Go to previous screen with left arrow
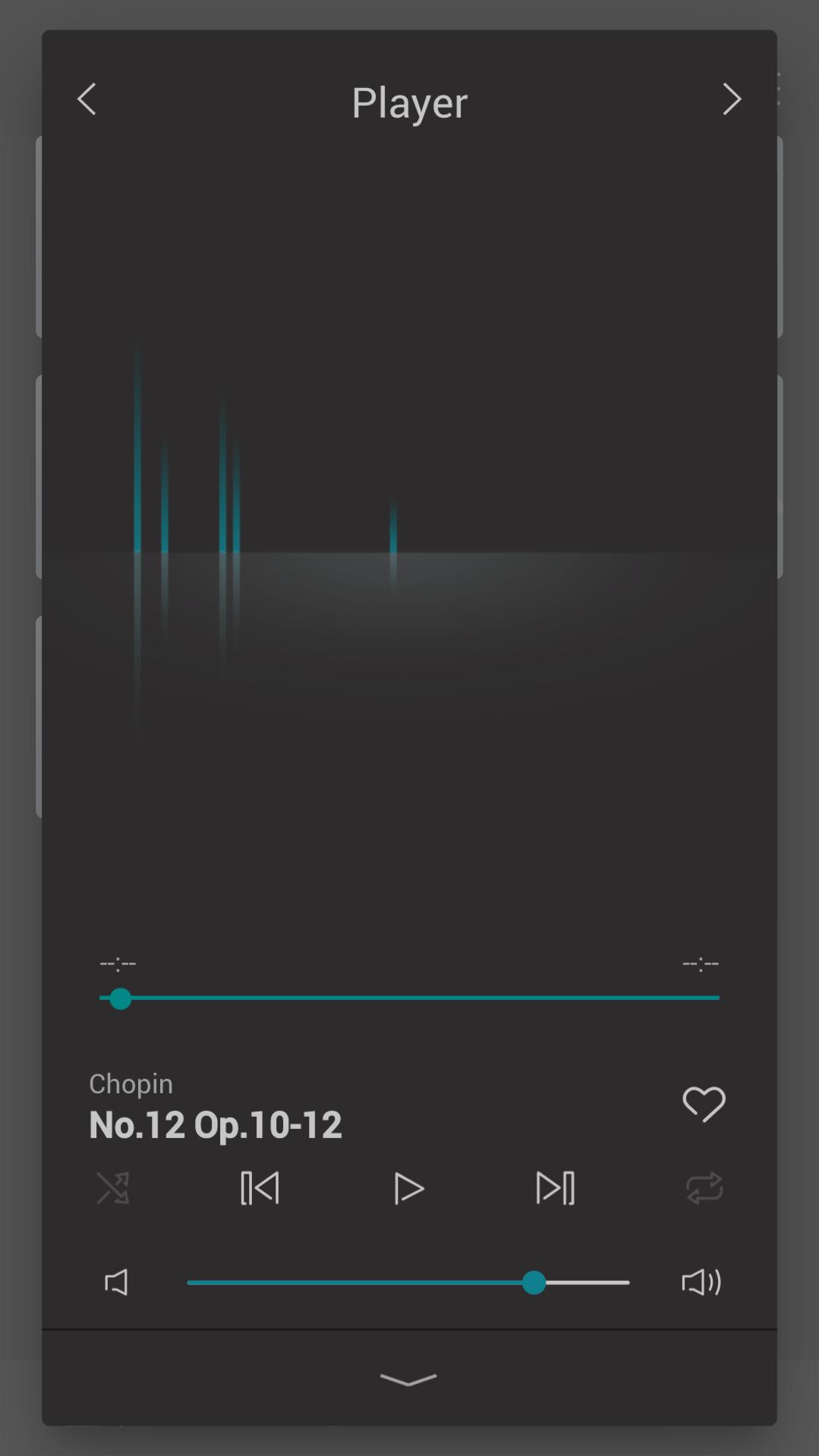Screen dimensions: 819x1456 (87, 99)
